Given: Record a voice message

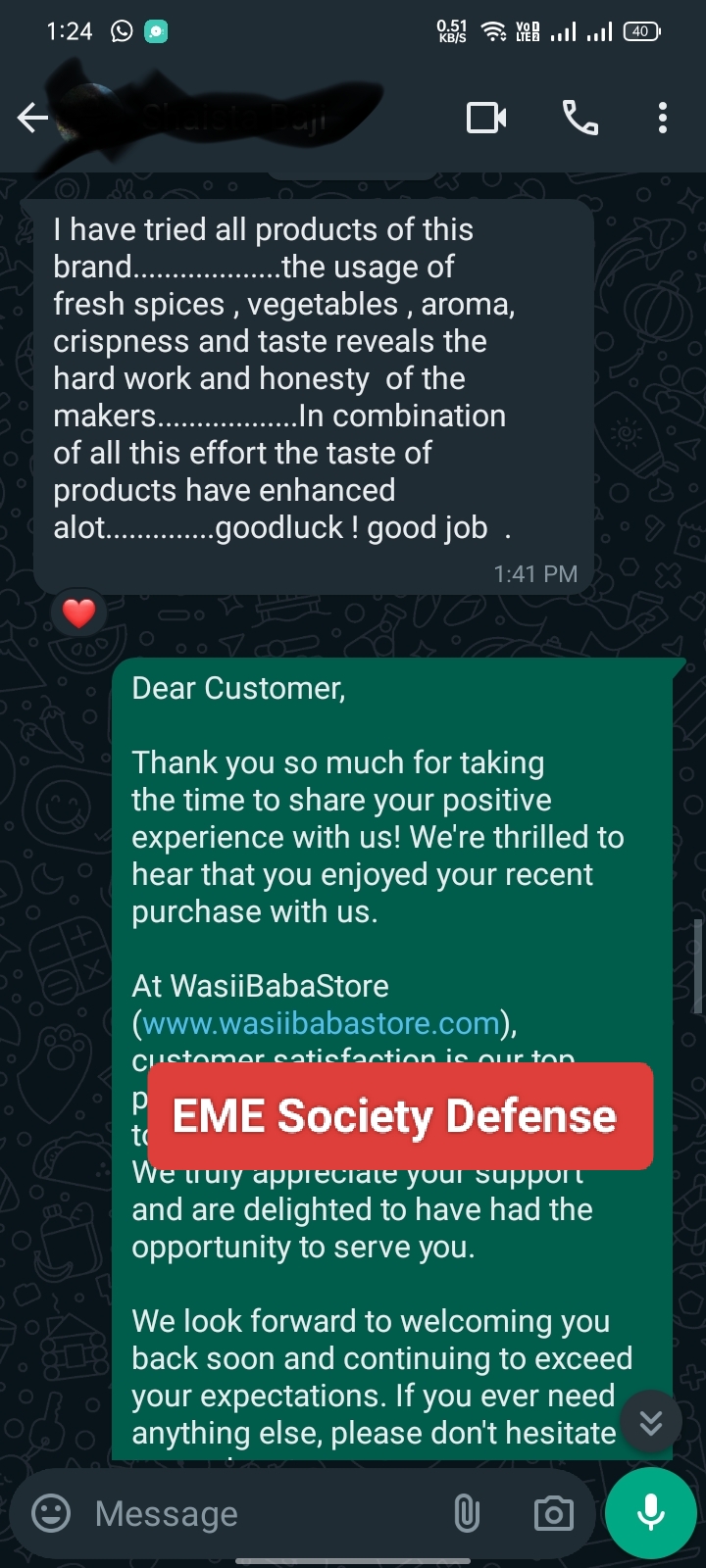Looking at the screenshot, I should click(651, 1513).
